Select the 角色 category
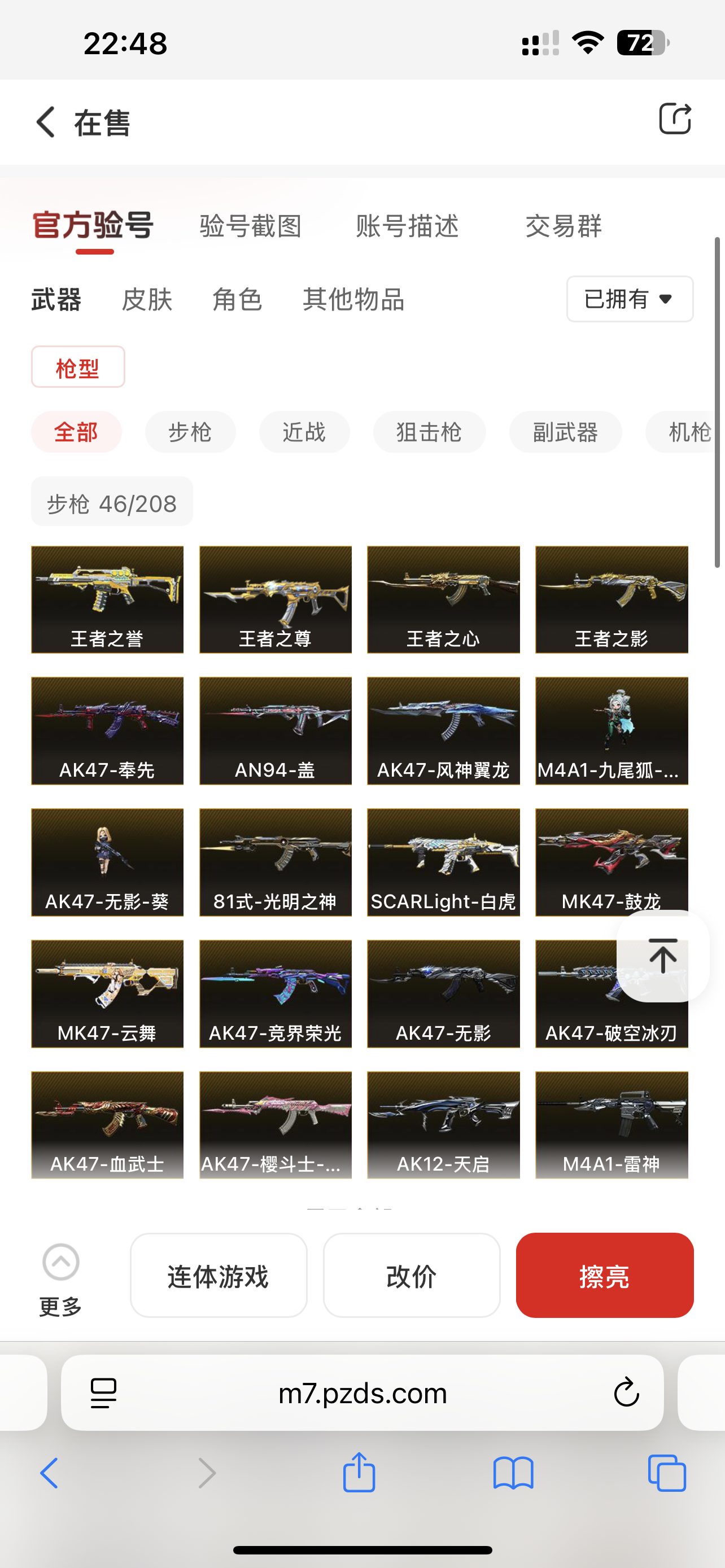Image resolution: width=725 pixels, height=1568 pixels. [237, 300]
